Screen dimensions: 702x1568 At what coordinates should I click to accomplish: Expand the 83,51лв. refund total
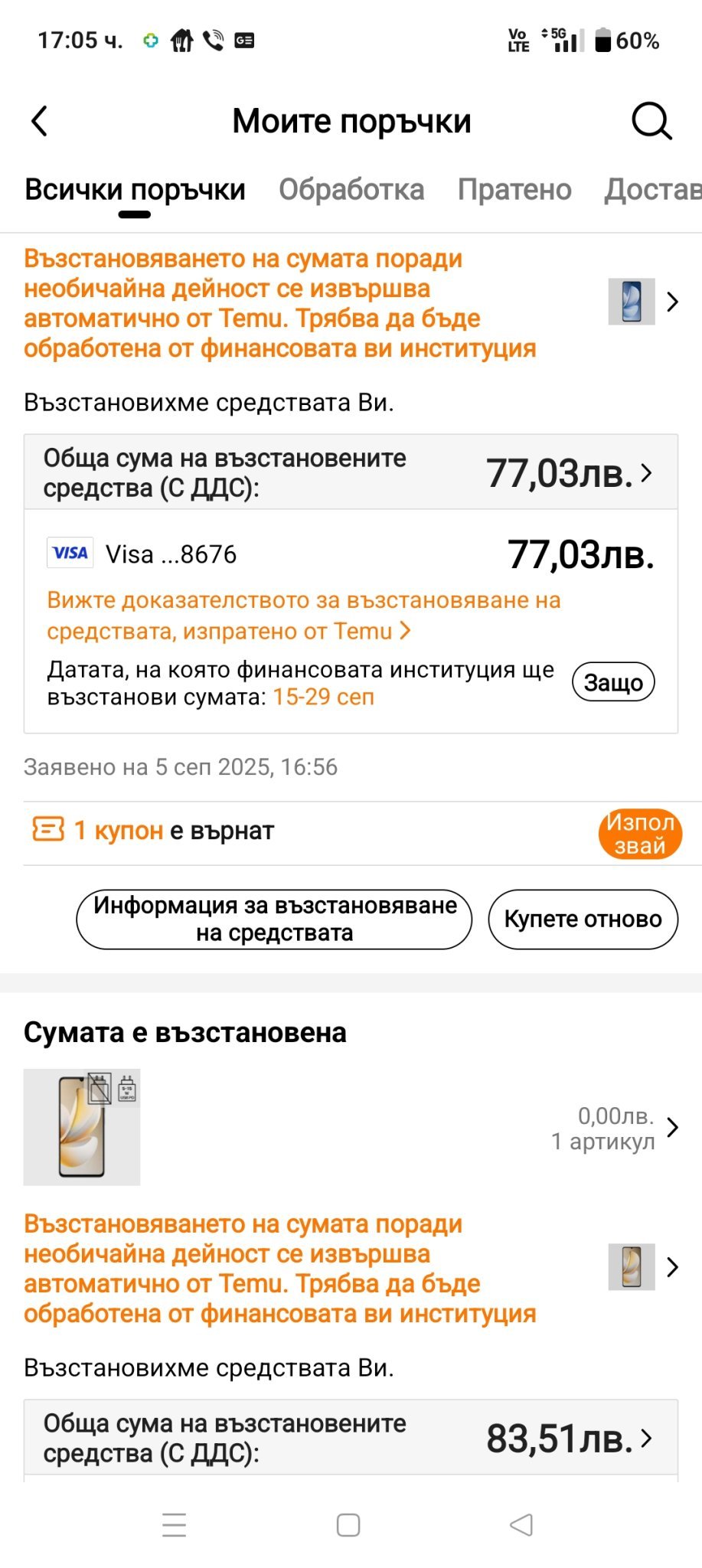pos(570,1439)
